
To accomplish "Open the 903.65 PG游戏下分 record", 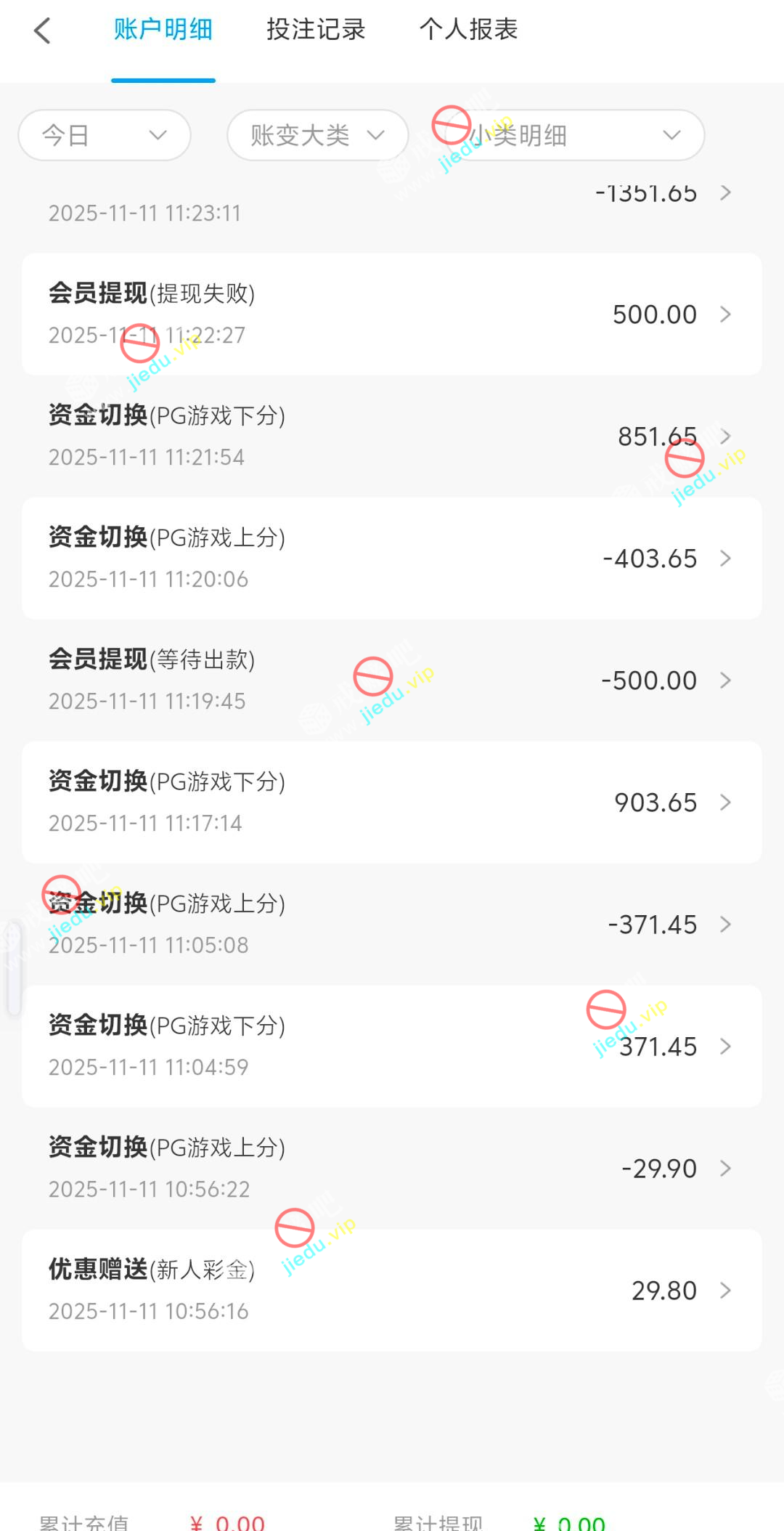I will pos(392,803).
